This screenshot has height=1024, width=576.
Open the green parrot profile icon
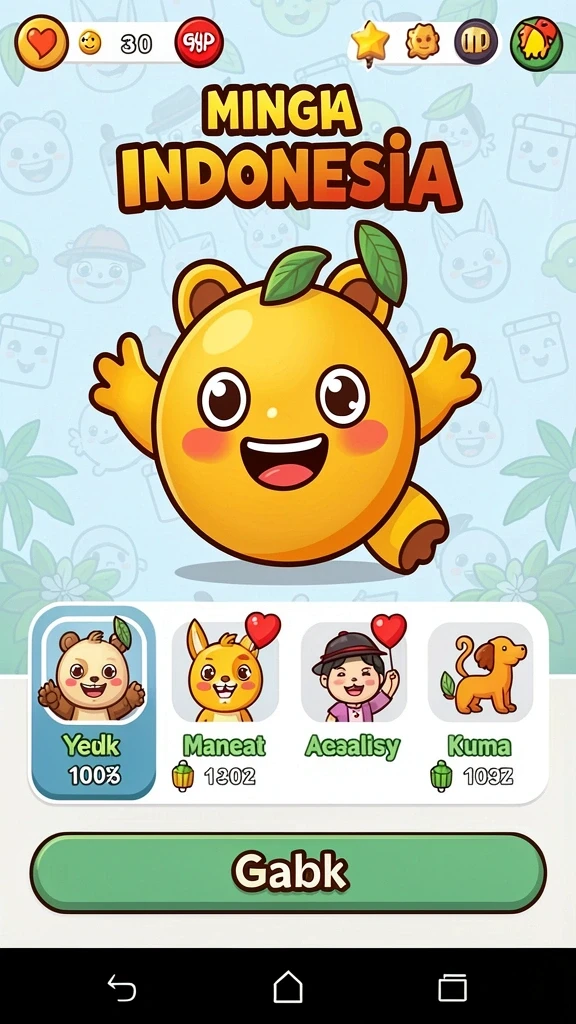coord(537,43)
